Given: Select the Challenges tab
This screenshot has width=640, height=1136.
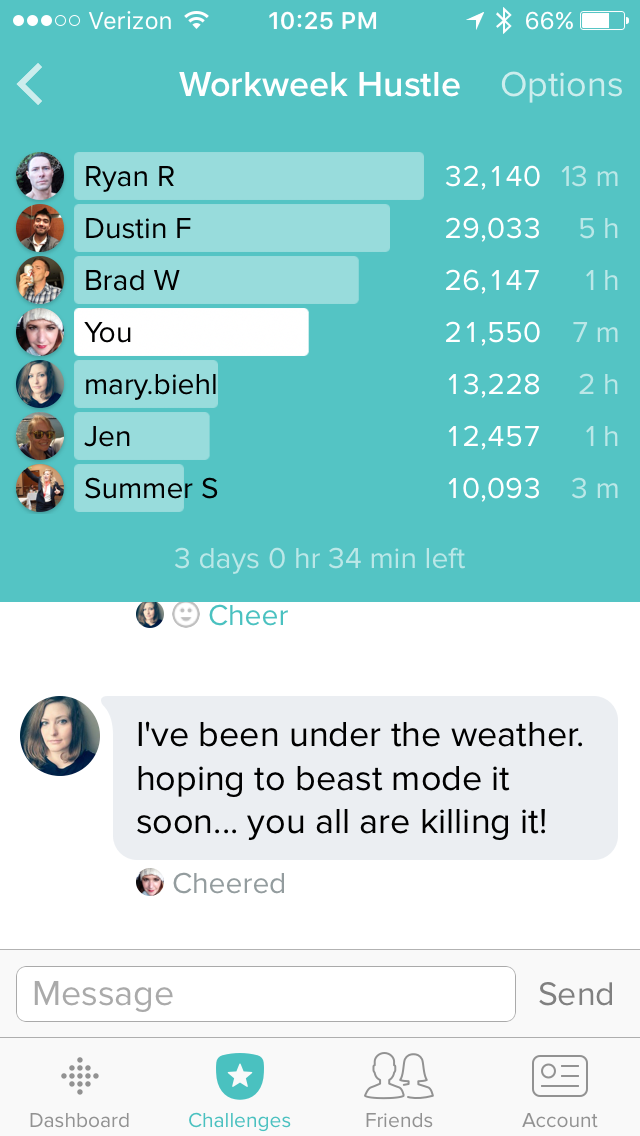Looking at the screenshot, I should point(240,1090).
